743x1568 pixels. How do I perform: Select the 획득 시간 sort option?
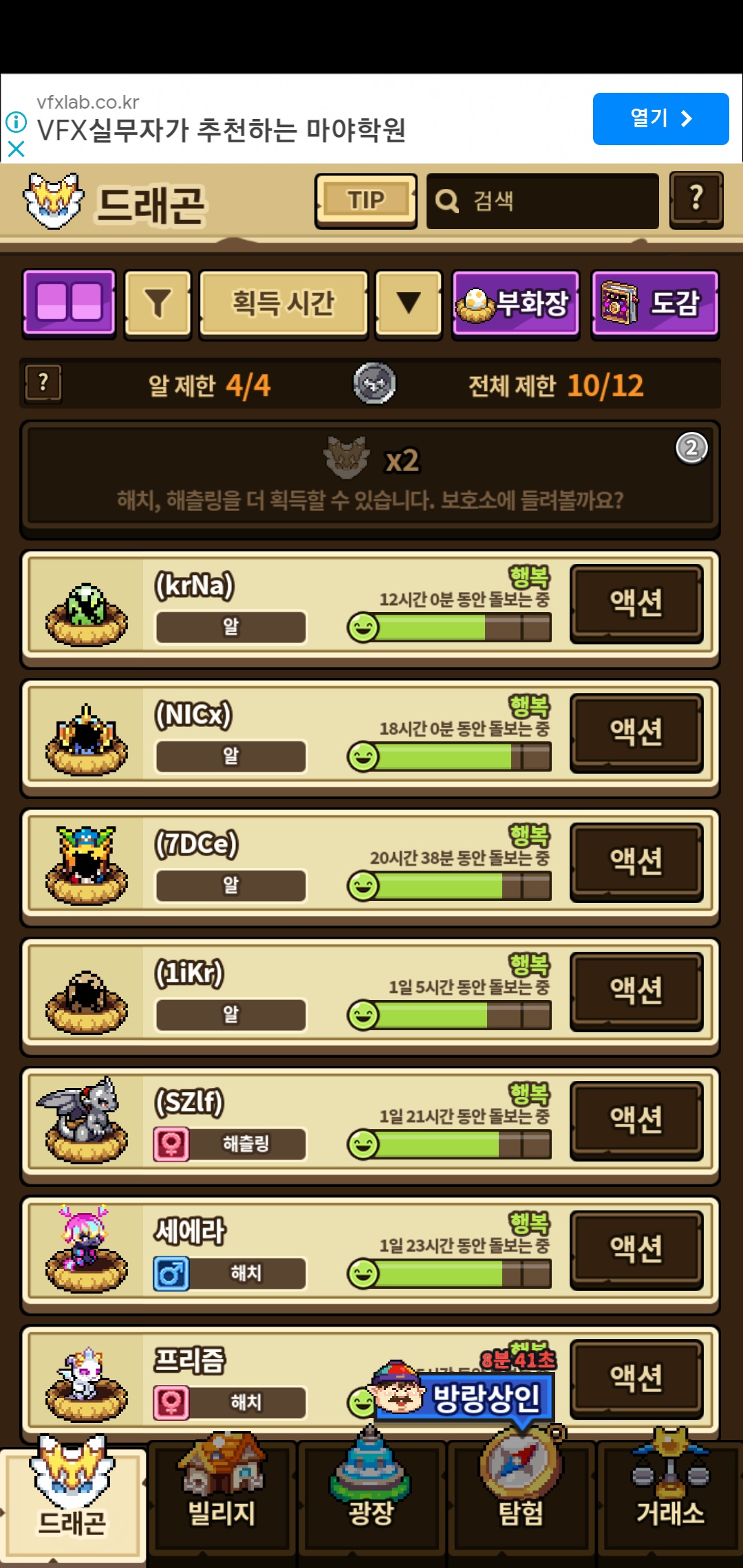coord(283,303)
